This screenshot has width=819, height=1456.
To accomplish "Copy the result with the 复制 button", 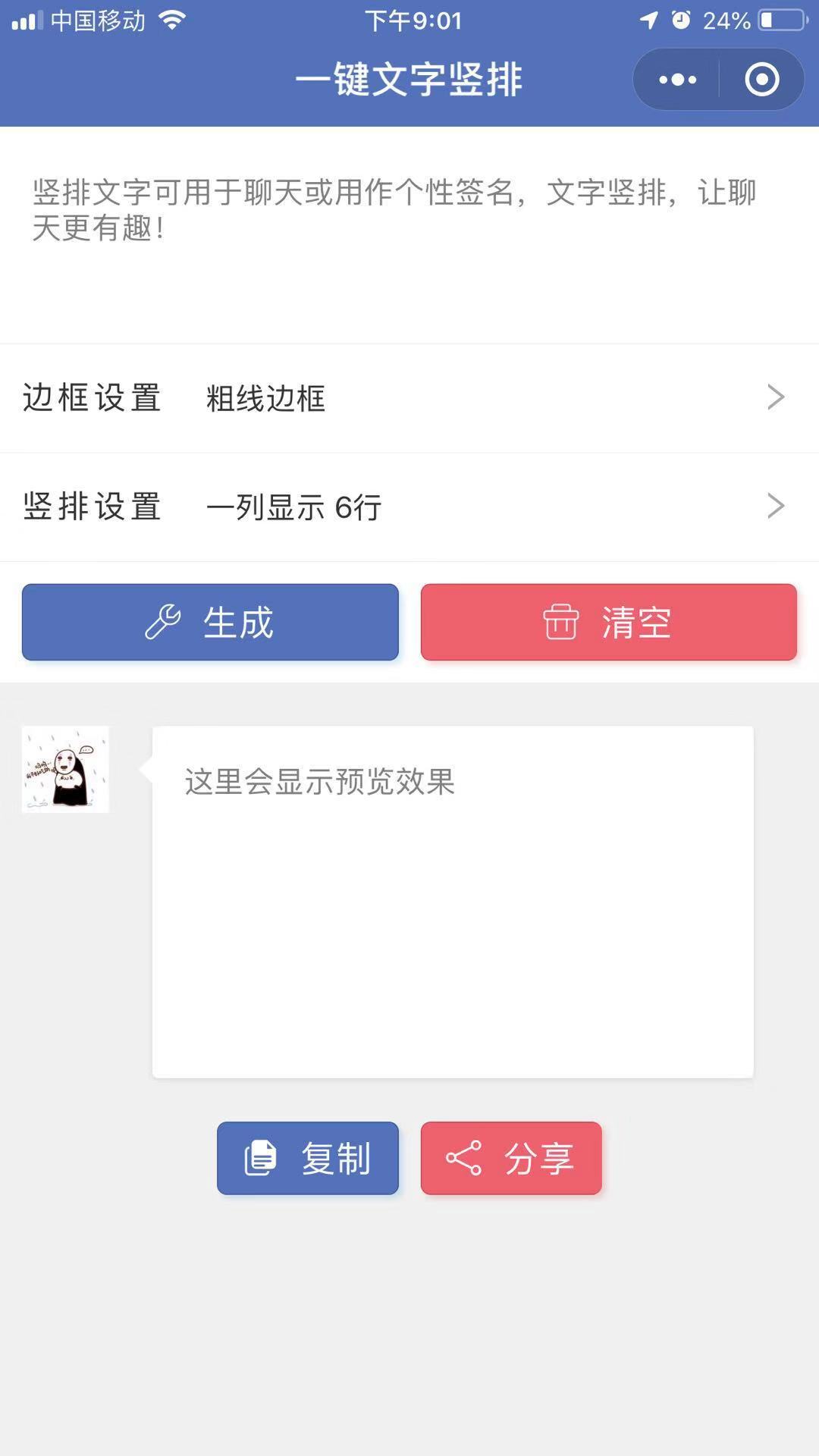I will coord(308,1158).
